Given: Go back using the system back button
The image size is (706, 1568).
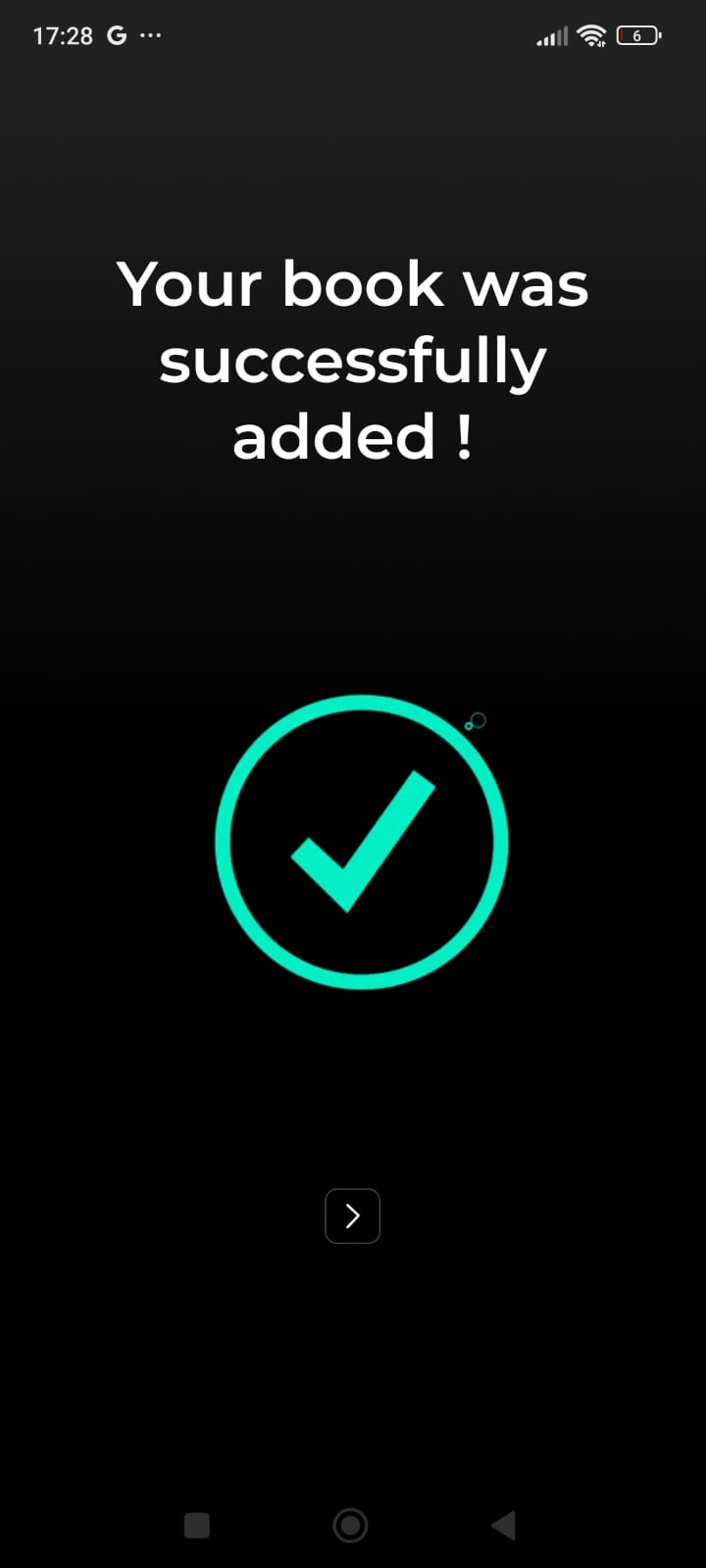Looking at the screenshot, I should coord(504,1525).
